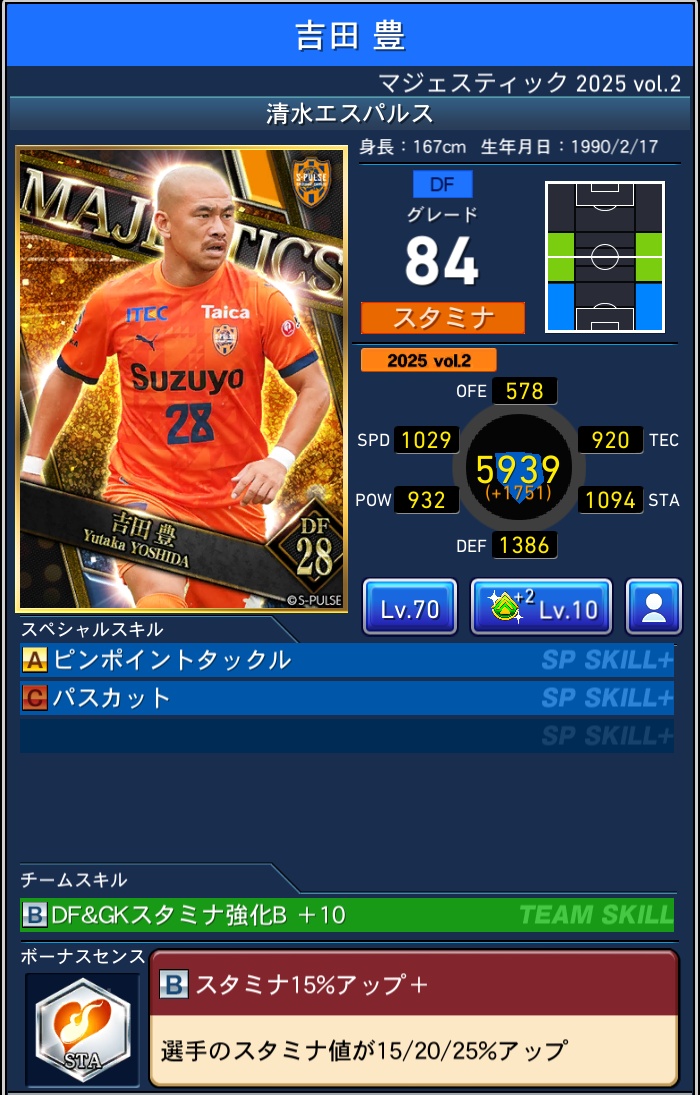Open the Lv.10 +2 enhancement button
The height and width of the screenshot is (1095, 700).
point(541,608)
